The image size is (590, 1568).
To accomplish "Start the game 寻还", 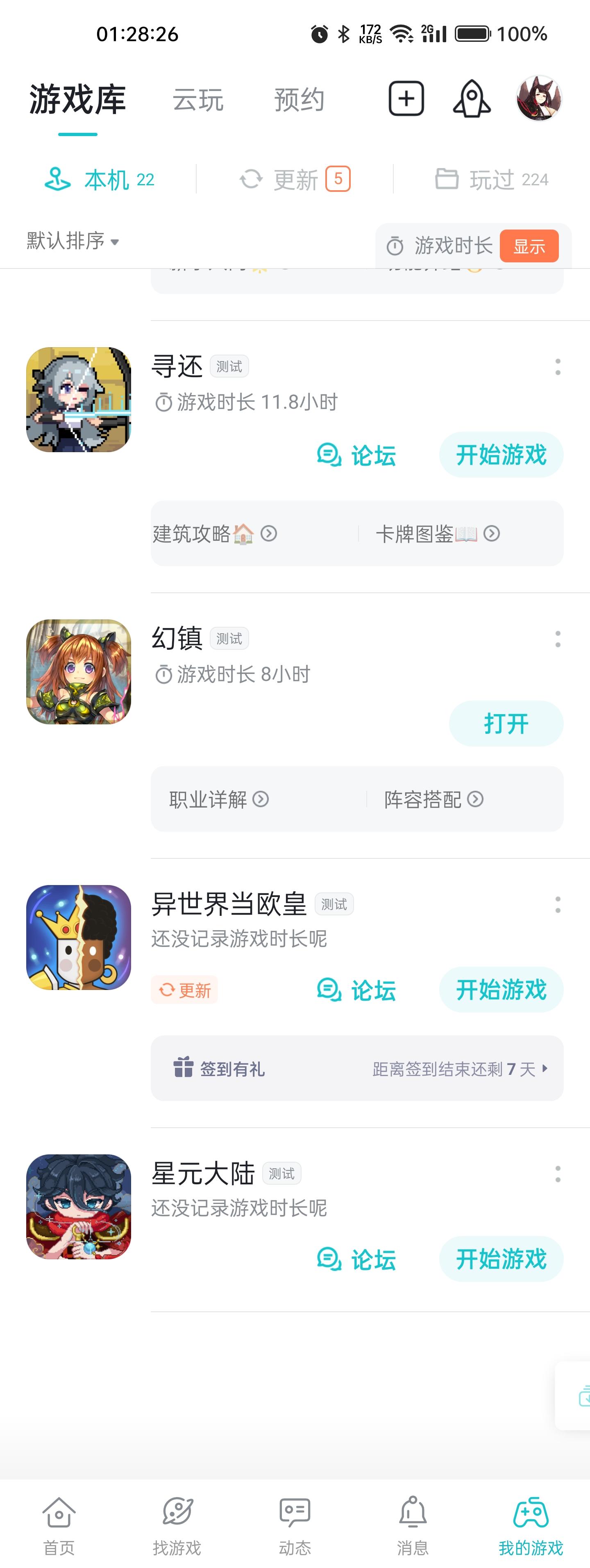I will coord(501,455).
